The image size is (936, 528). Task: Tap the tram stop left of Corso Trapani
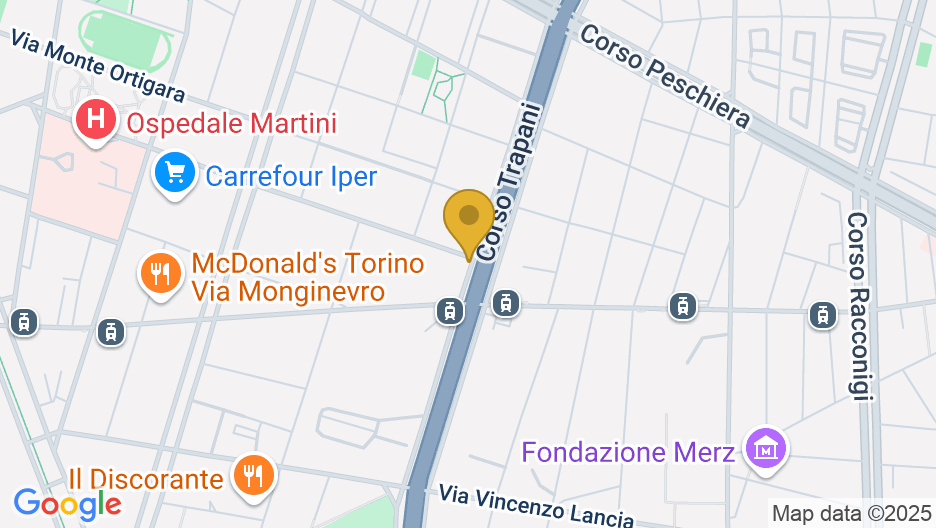[x=450, y=311]
